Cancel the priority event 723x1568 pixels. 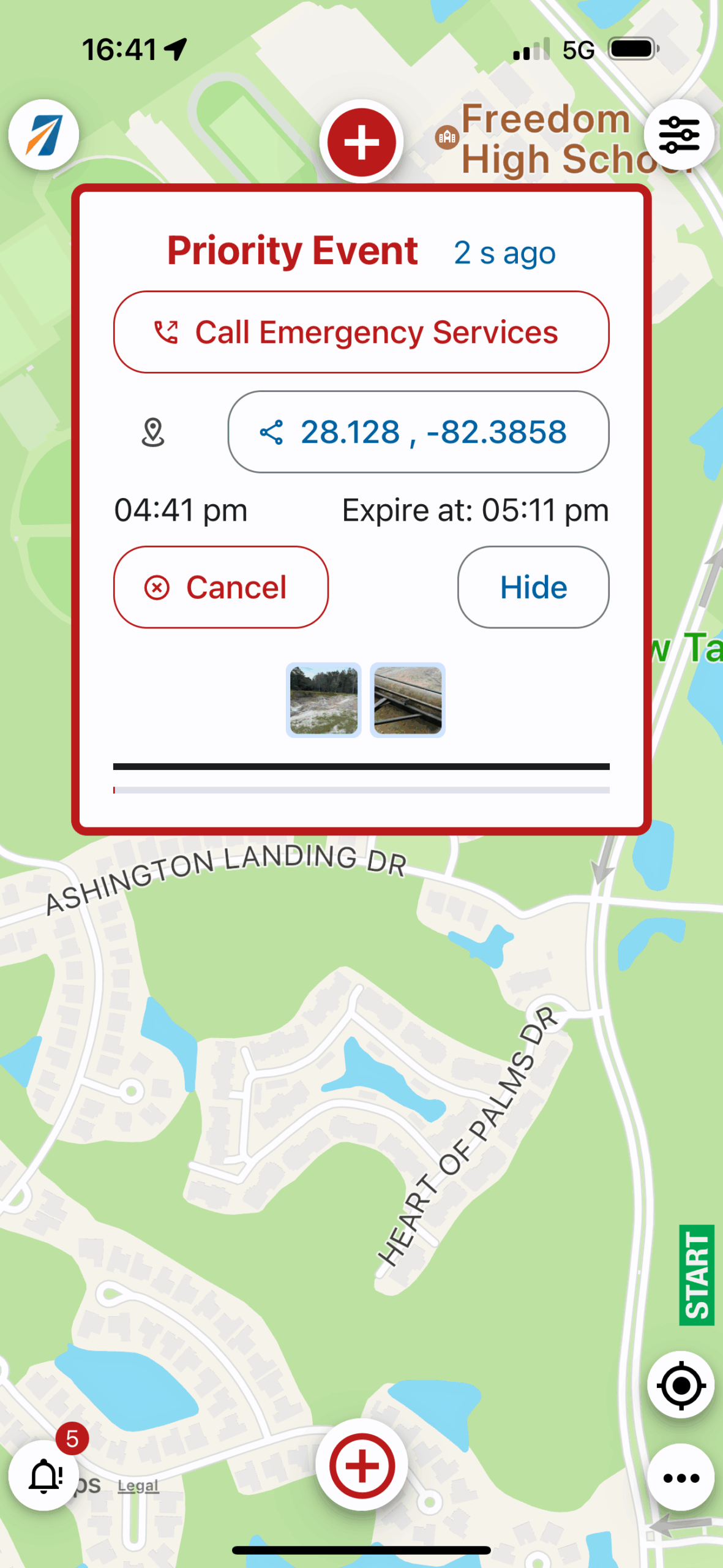[x=221, y=587]
